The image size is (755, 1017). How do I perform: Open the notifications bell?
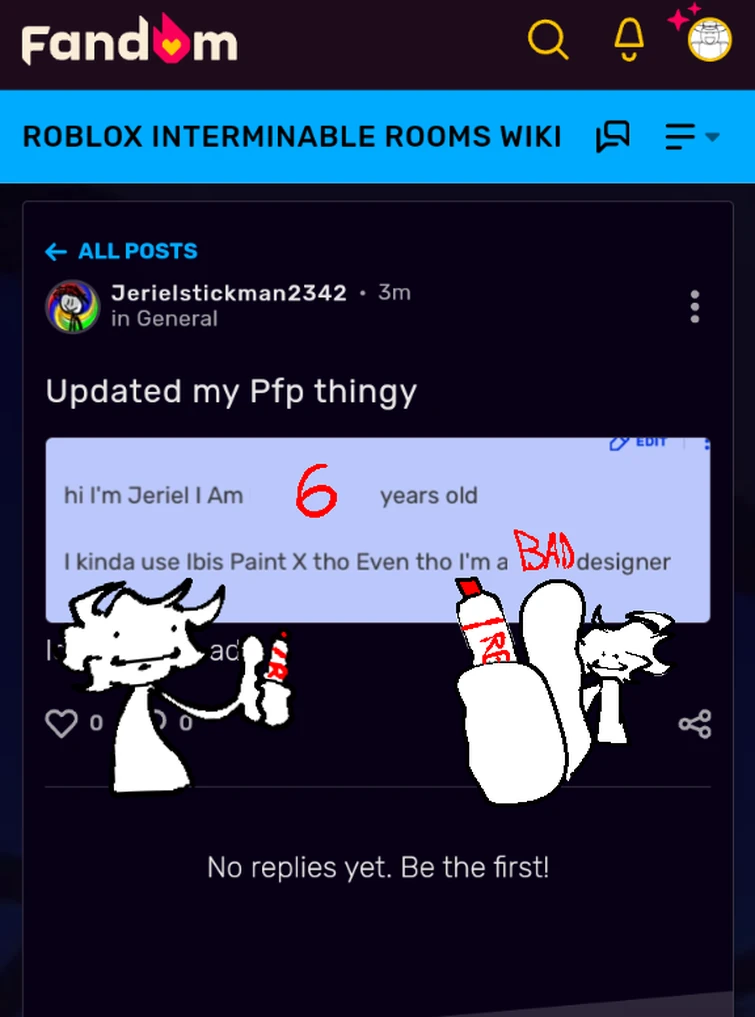tap(628, 39)
